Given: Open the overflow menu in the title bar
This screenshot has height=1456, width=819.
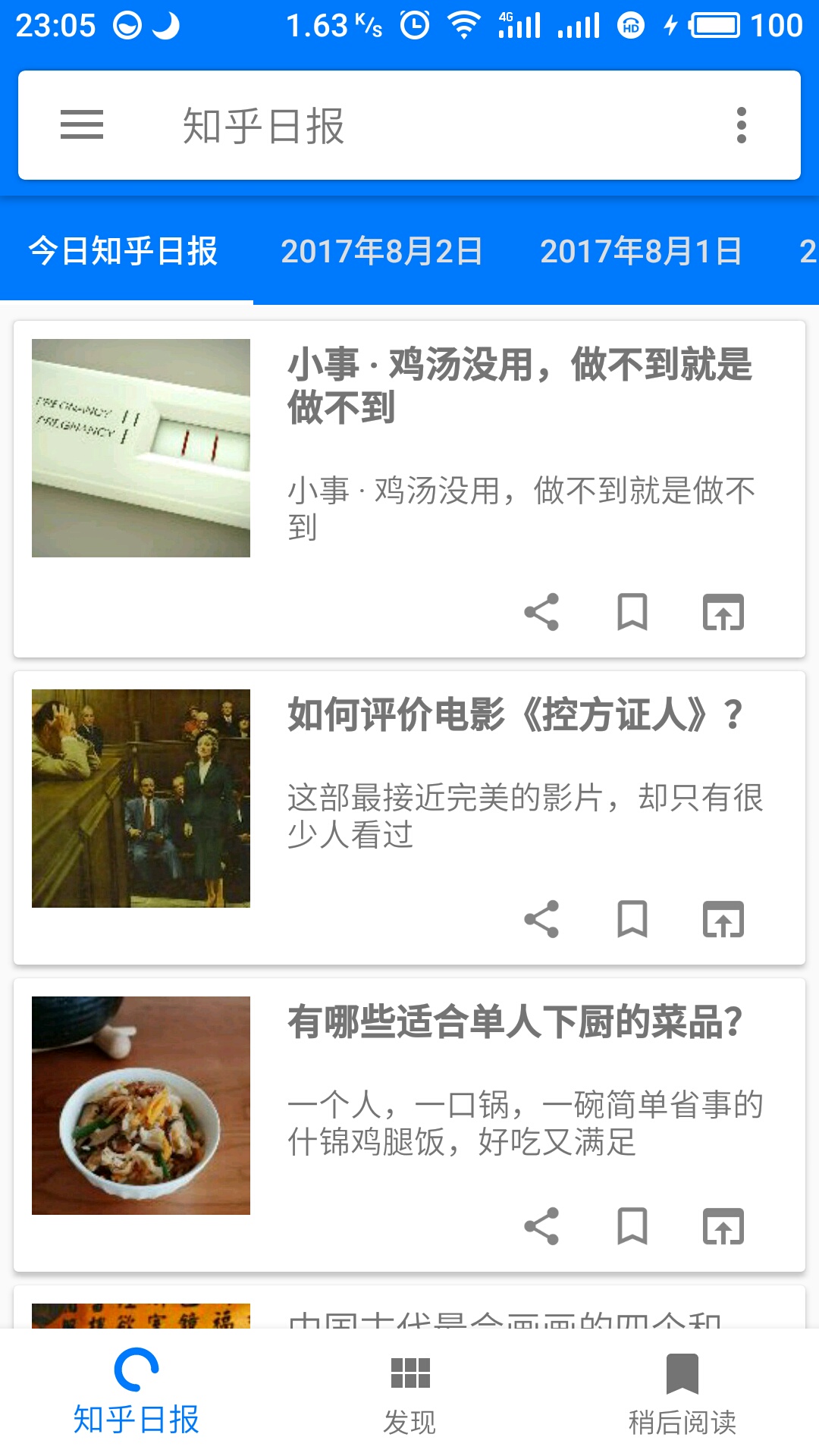Looking at the screenshot, I should point(741,125).
